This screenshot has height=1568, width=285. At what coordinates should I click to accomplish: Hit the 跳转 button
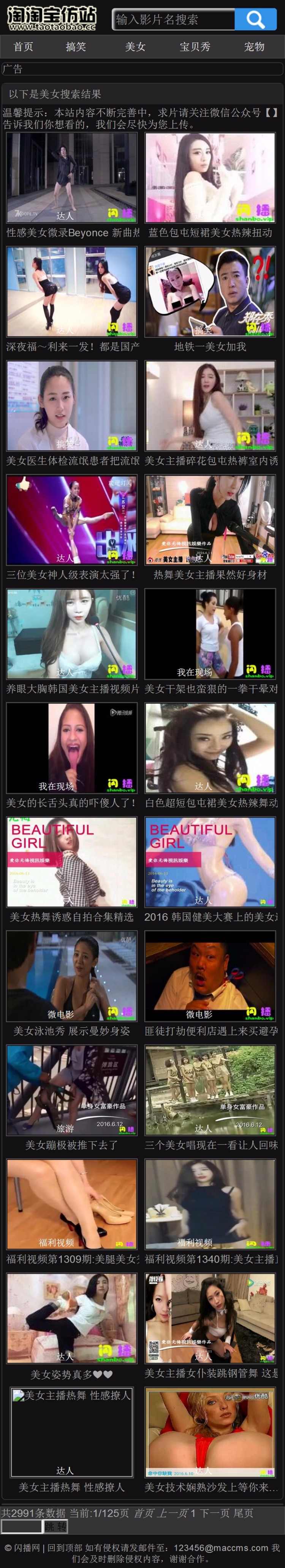point(55,1526)
